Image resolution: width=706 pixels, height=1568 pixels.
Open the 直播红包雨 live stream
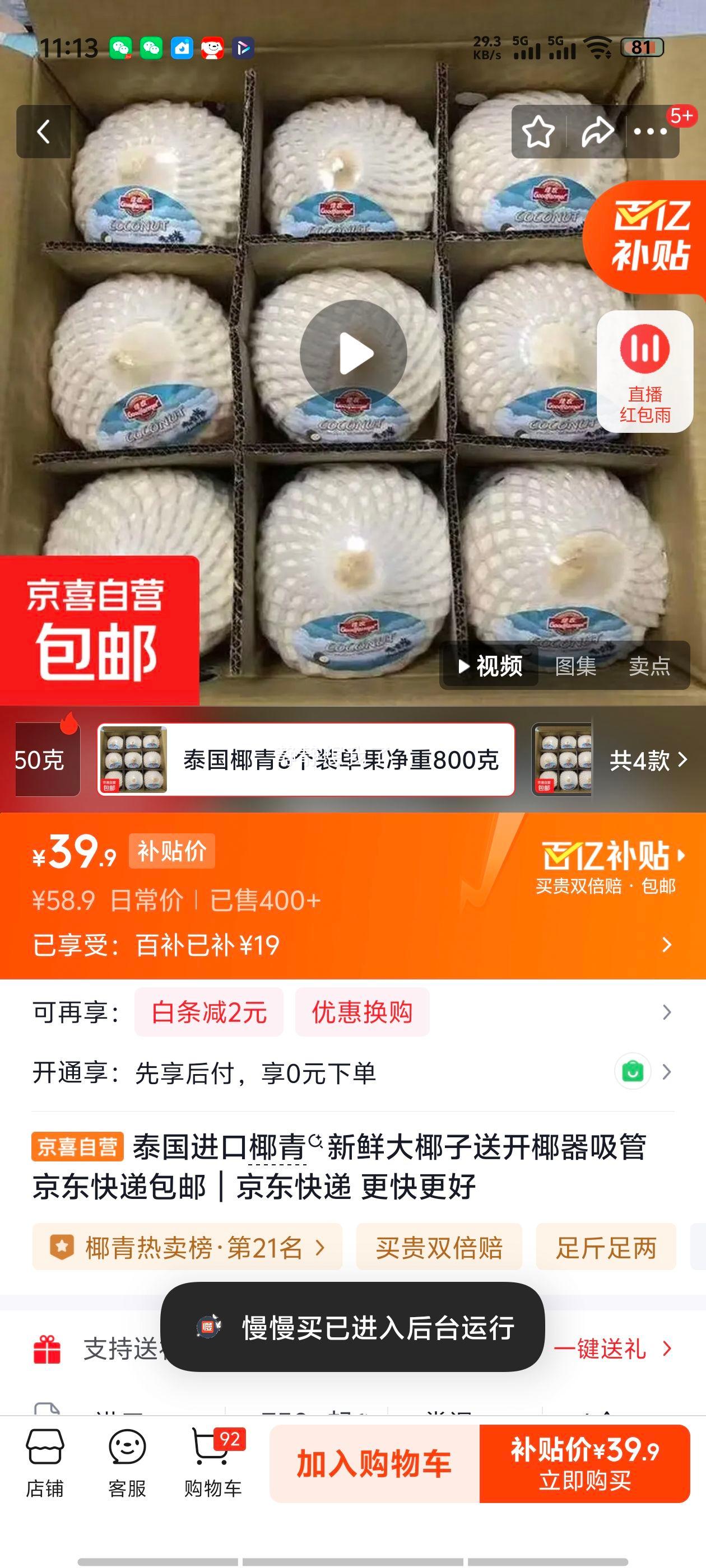[x=644, y=371]
